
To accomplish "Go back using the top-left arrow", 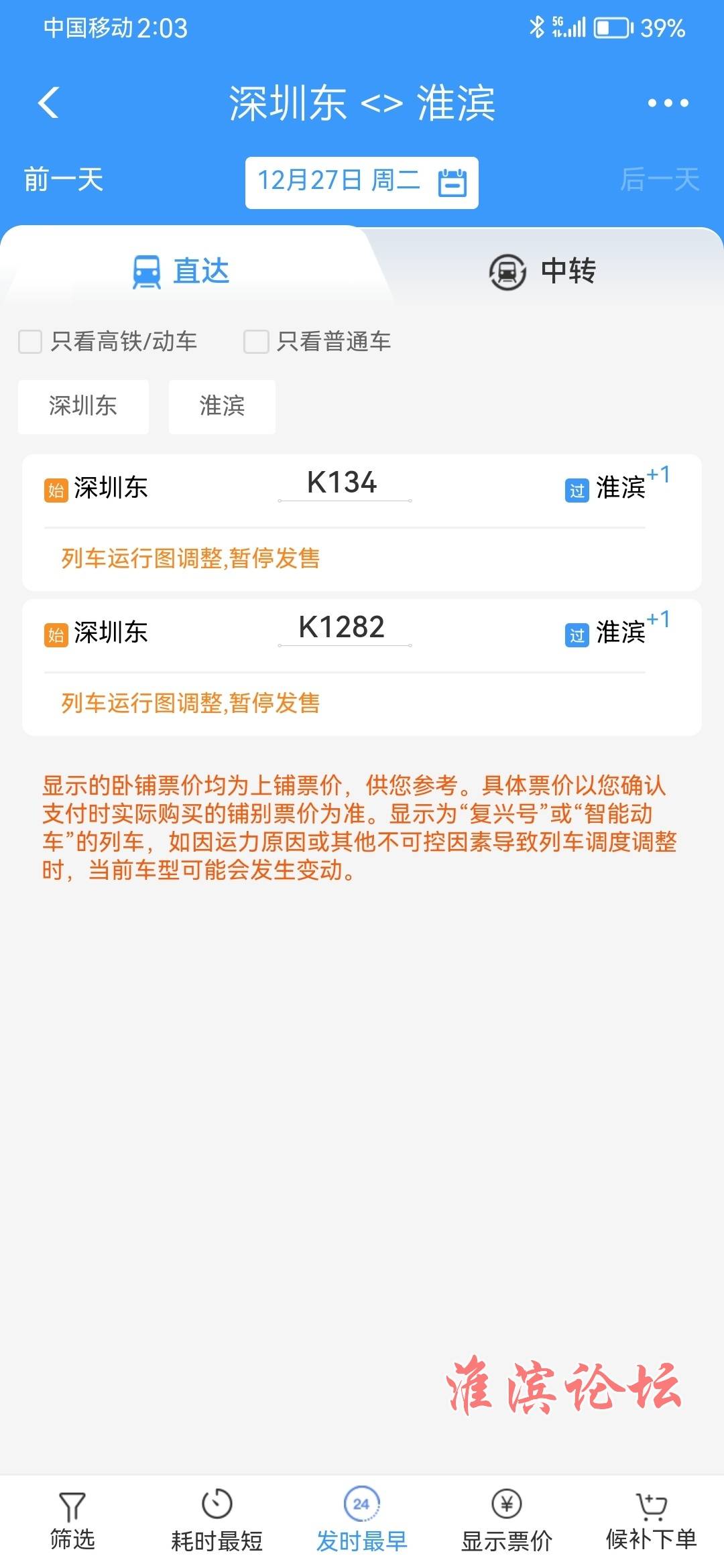I will click(x=48, y=103).
